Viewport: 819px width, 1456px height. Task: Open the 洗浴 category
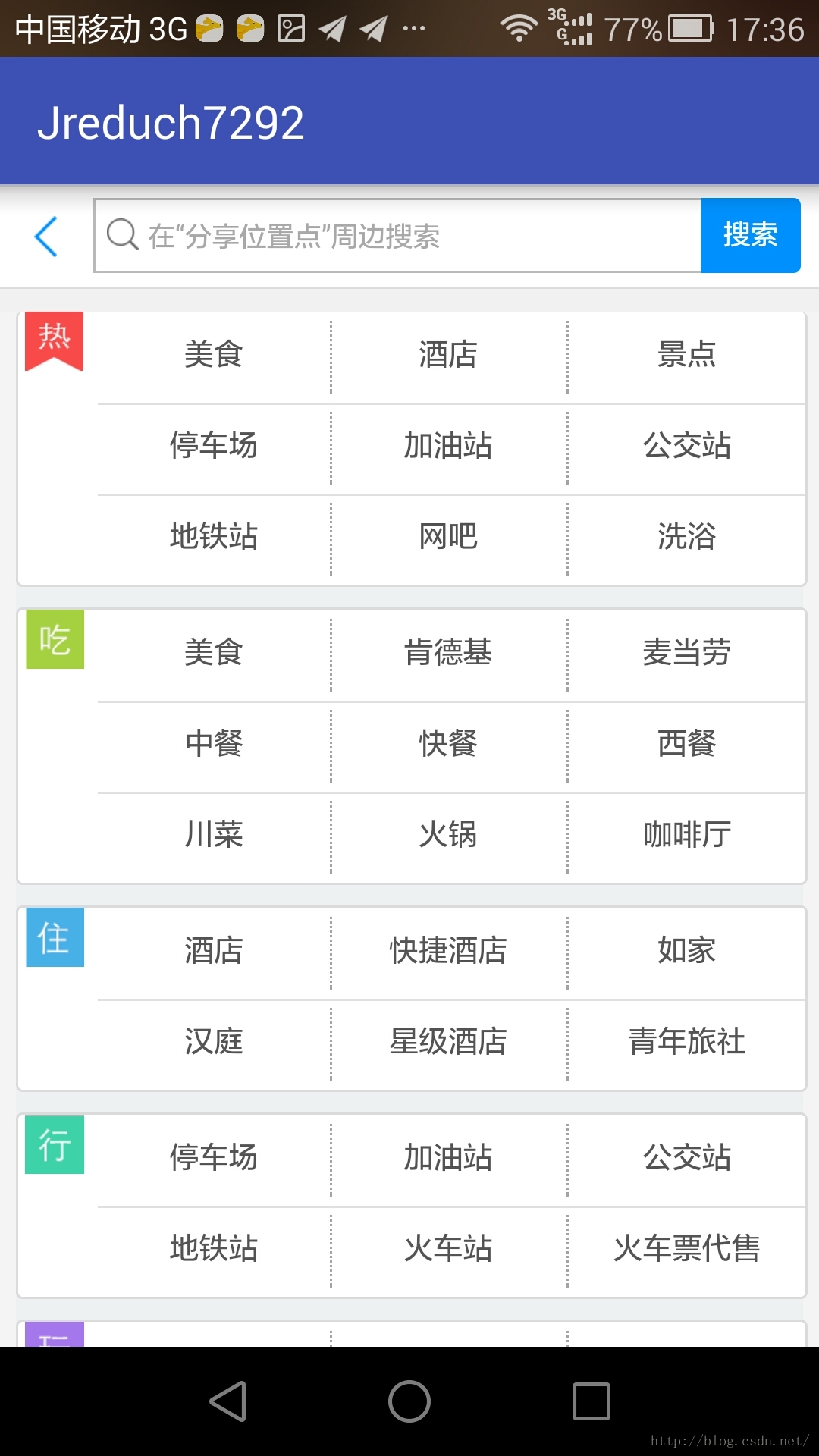pos(686,537)
